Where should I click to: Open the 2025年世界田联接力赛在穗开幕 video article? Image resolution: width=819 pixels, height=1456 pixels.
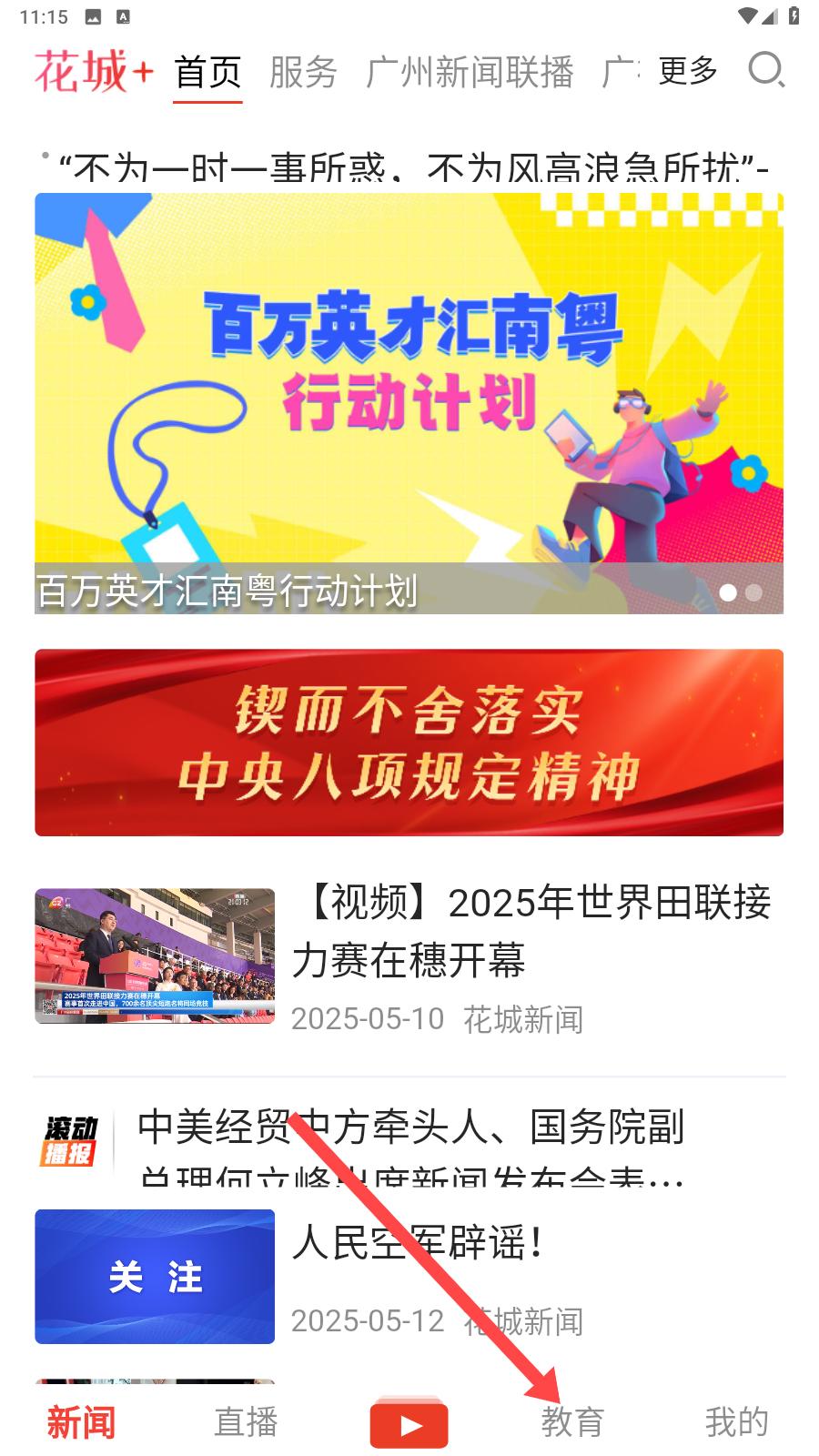coord(409,957)
